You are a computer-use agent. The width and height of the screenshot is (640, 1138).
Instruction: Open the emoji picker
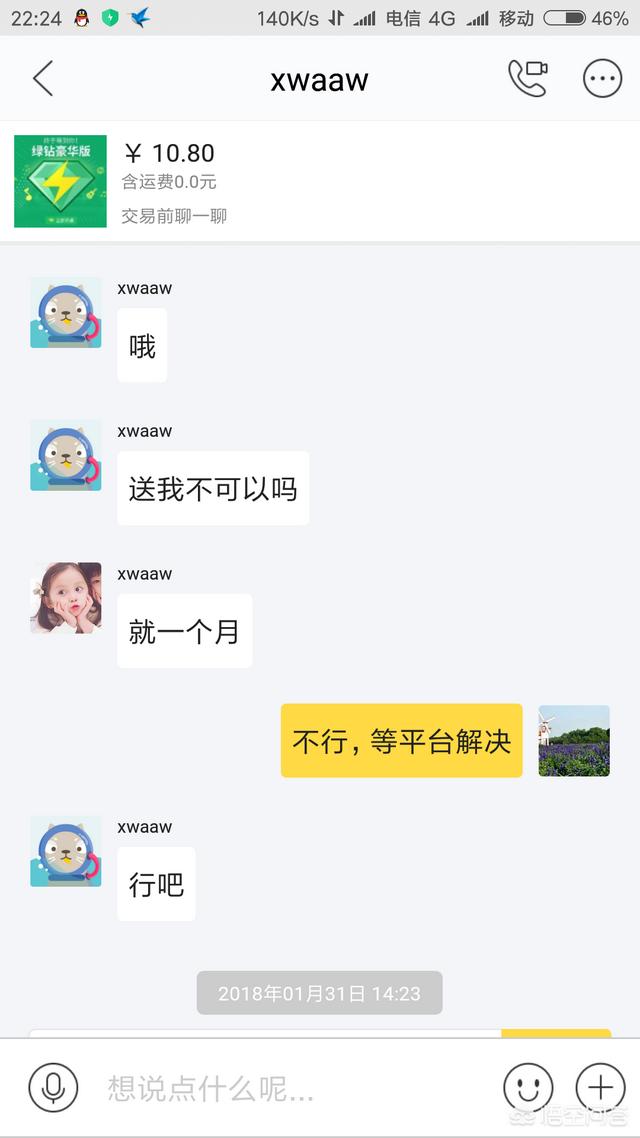coord(528,1087)
